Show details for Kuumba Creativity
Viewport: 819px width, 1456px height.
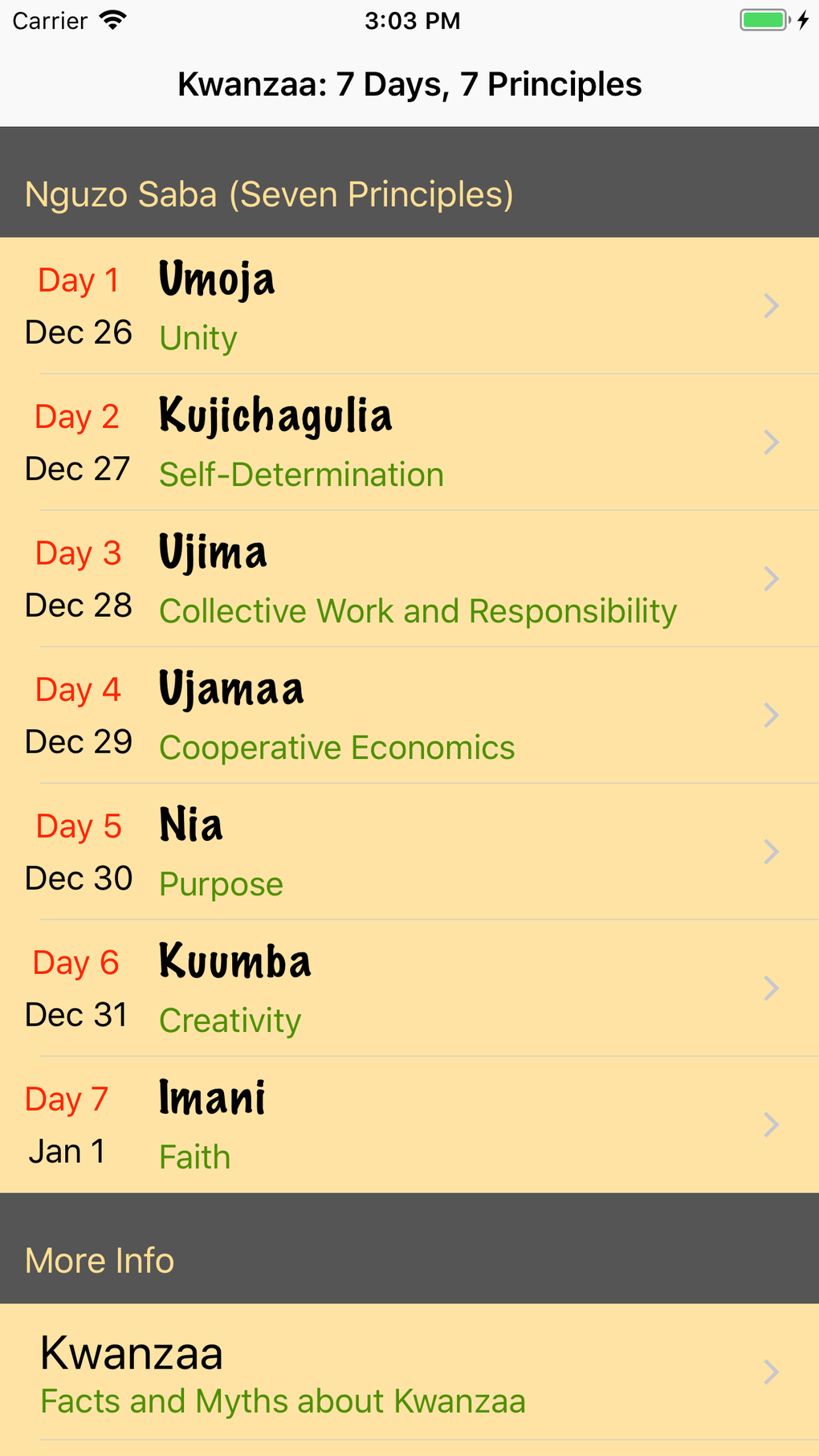pos(409,989)
